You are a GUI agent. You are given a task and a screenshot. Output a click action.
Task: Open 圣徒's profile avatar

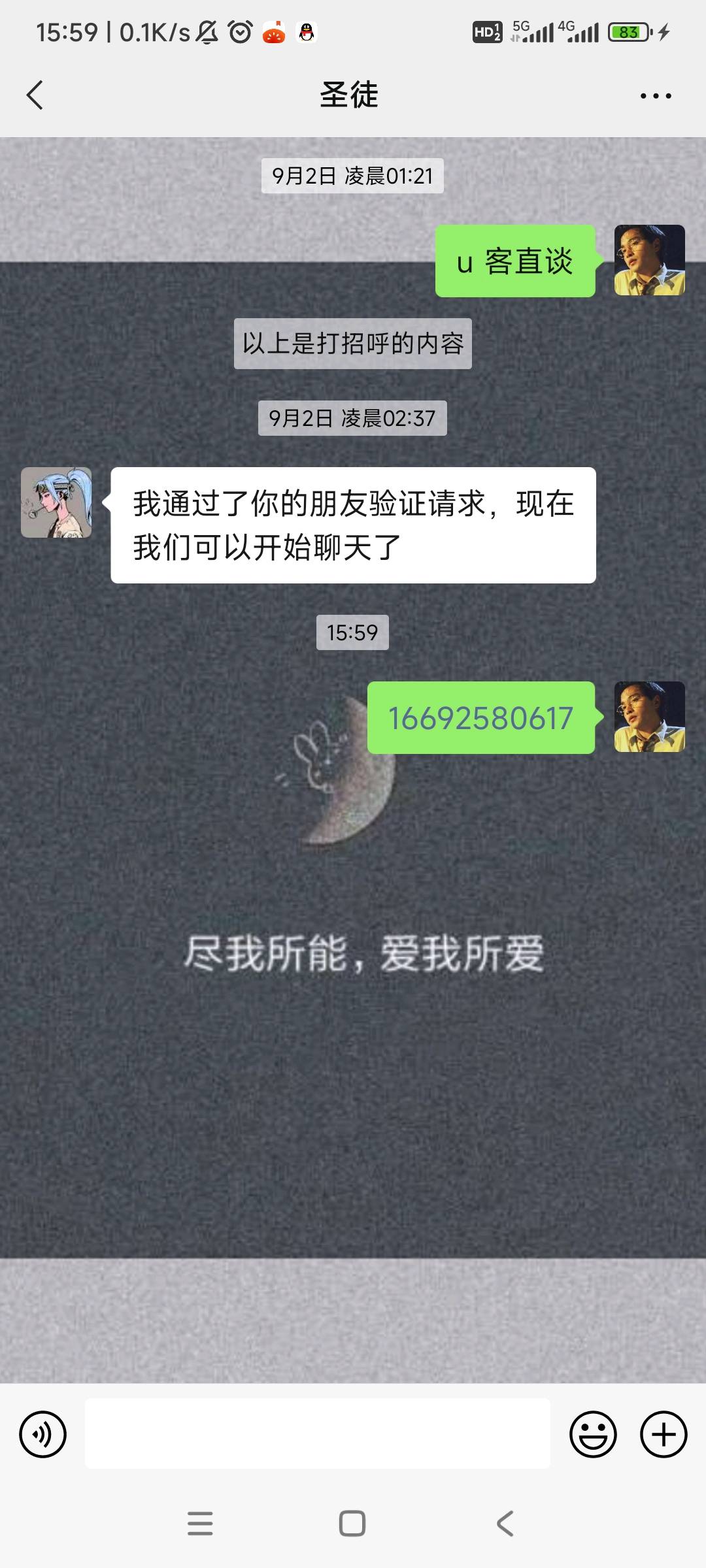56,502
